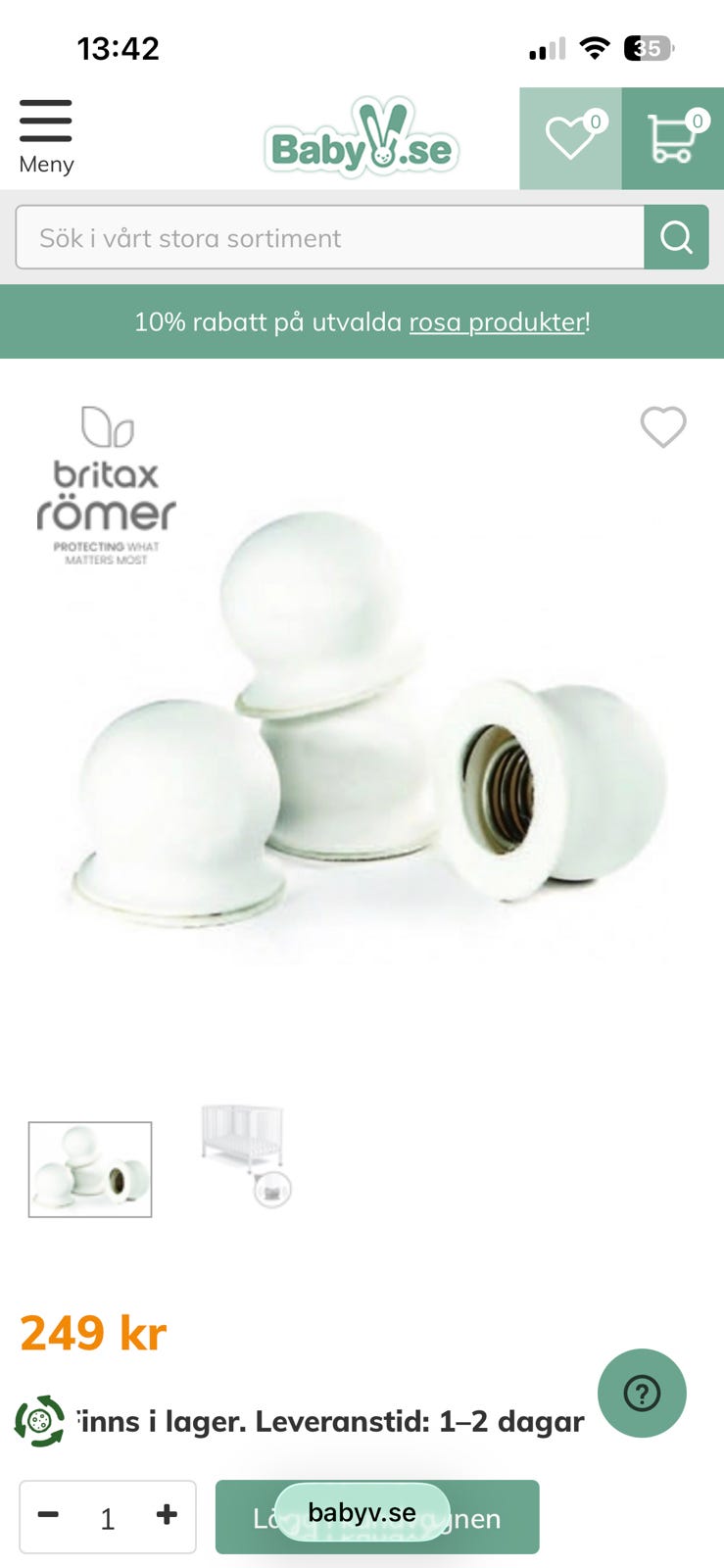This screenshot has width=724, height=1568.
Task: Go to the BabyV.se home logo
Action: (362, 139)
